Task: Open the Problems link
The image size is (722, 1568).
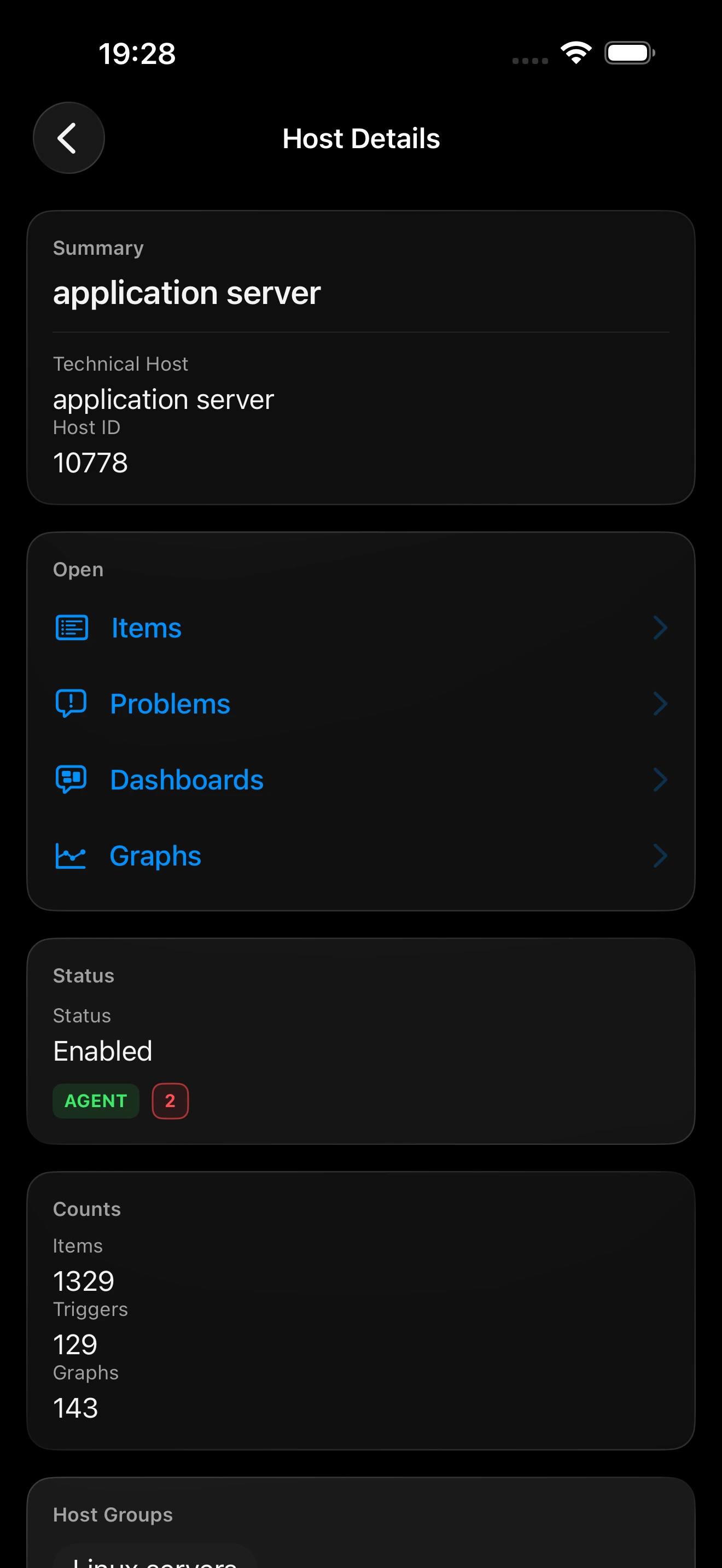Action: coord(169,703)
